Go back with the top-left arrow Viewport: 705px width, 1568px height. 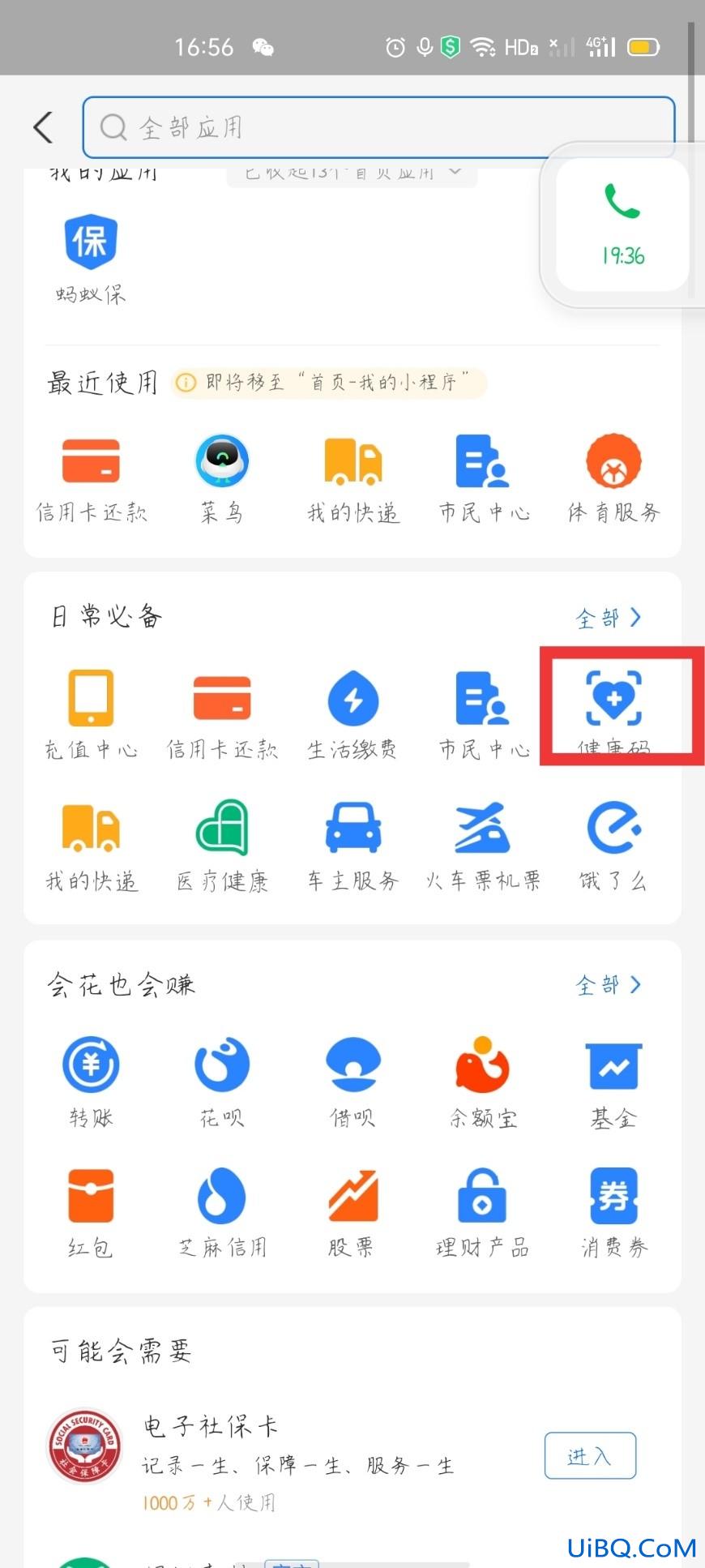(43, 127)
